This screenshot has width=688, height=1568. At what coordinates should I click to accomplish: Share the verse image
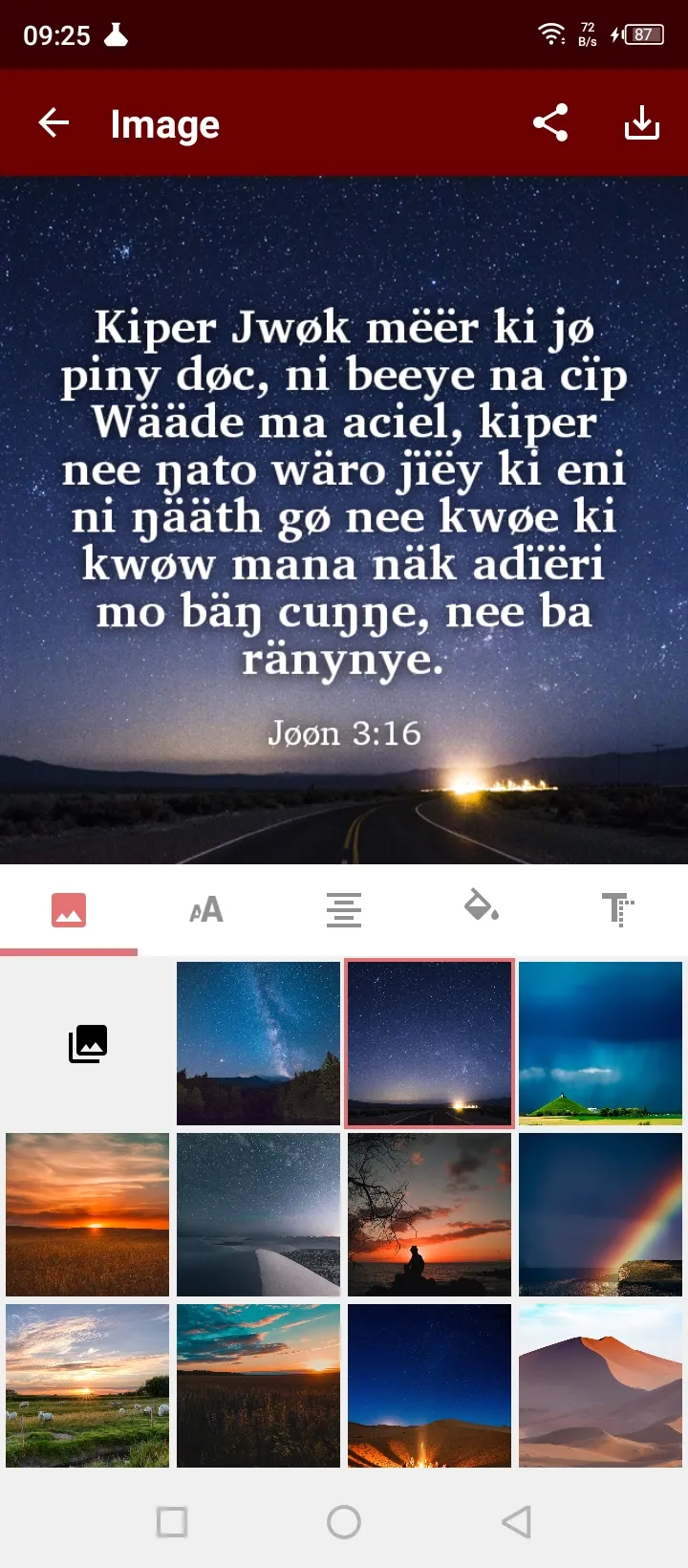tap(550, 123)
